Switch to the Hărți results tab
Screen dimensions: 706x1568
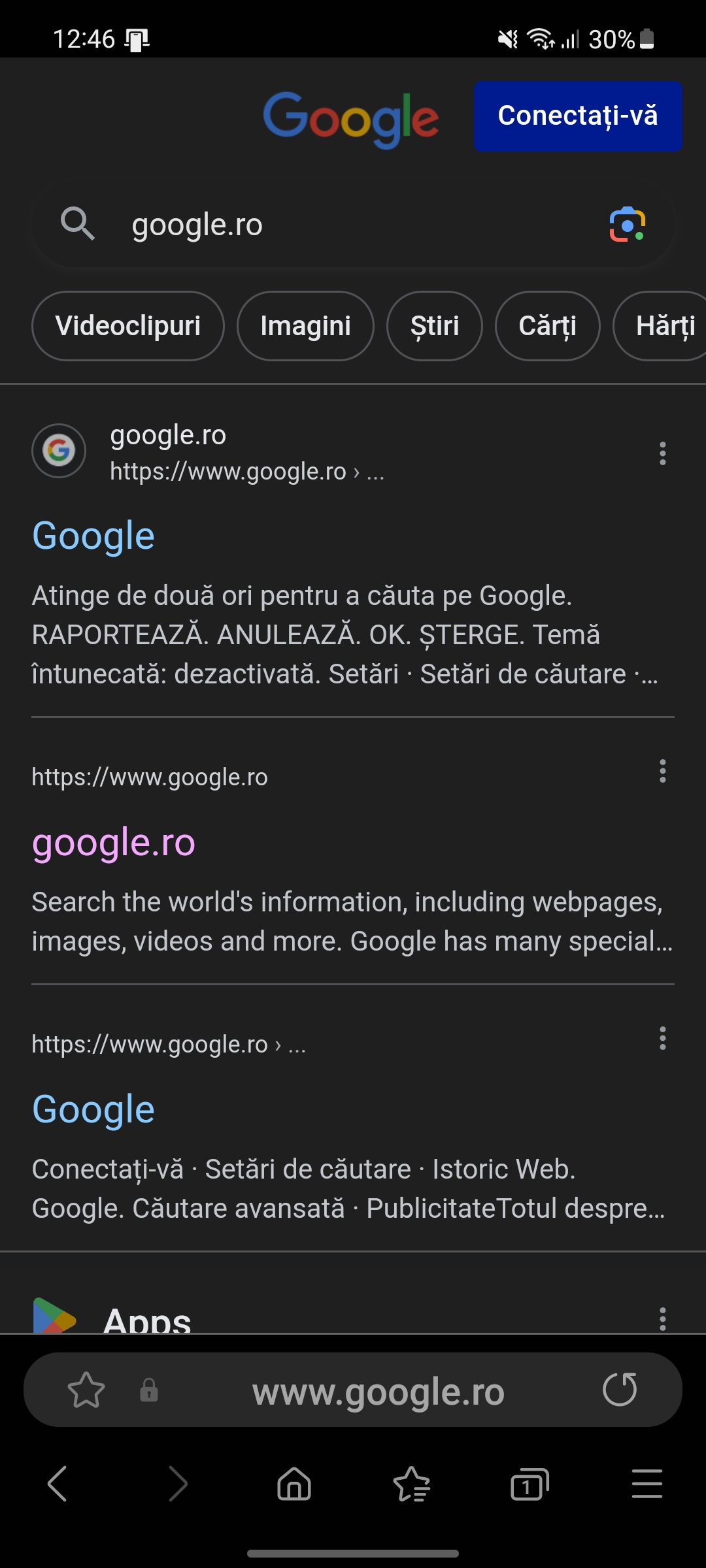tap(664, 326)
